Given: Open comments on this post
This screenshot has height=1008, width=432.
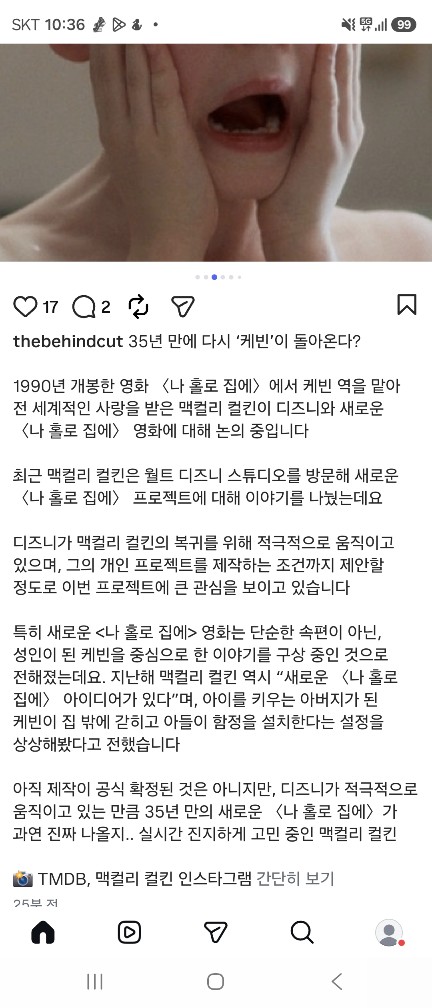Looking at the screenshot, I should click(84, 307).
